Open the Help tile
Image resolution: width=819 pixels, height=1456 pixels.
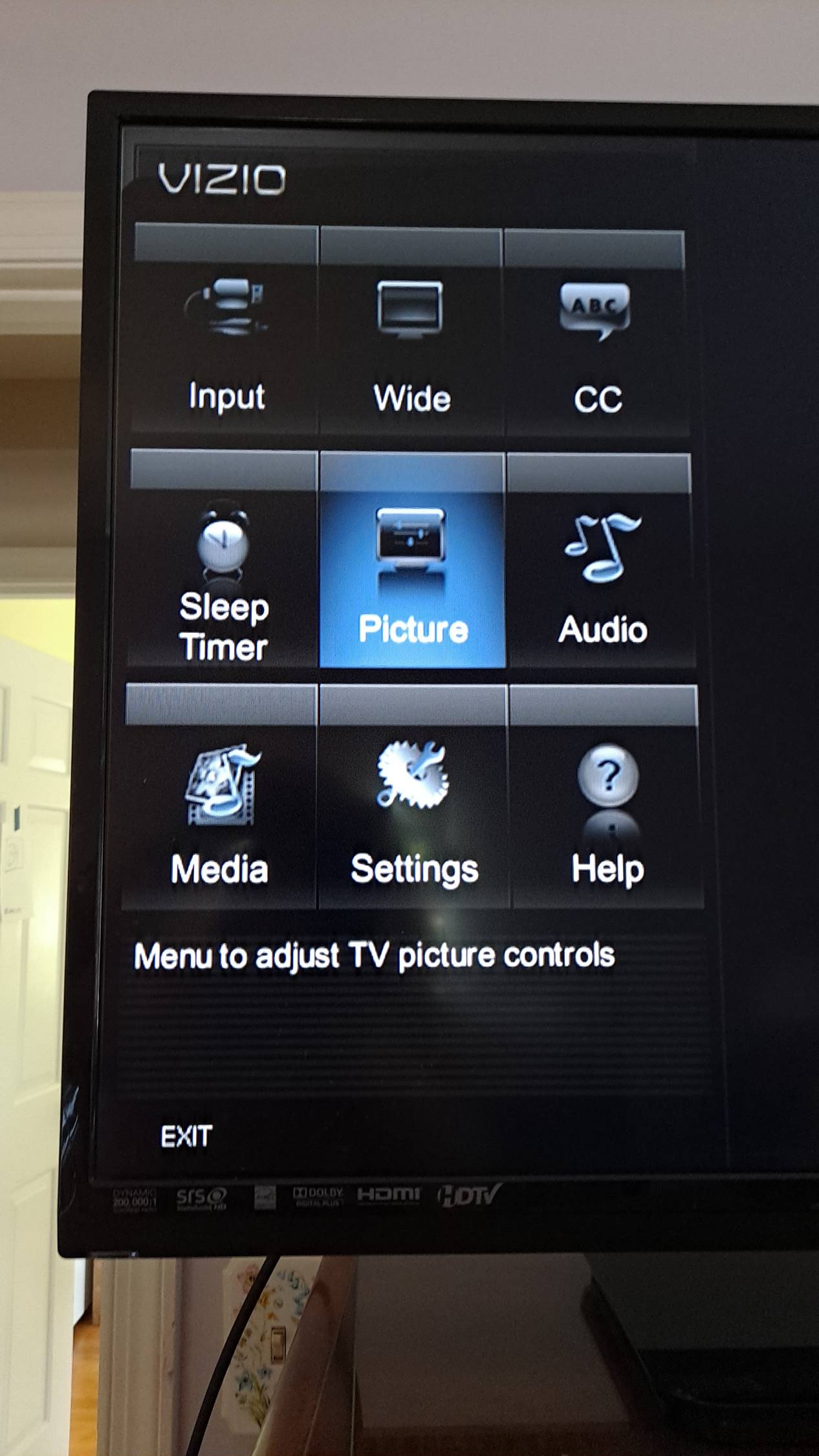606,797
